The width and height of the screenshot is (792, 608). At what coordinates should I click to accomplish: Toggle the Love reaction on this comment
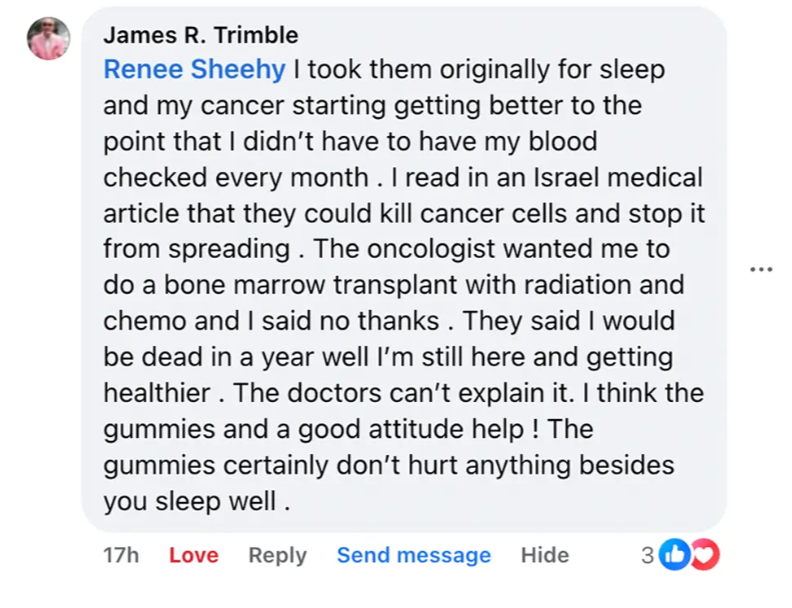point(193,555)
